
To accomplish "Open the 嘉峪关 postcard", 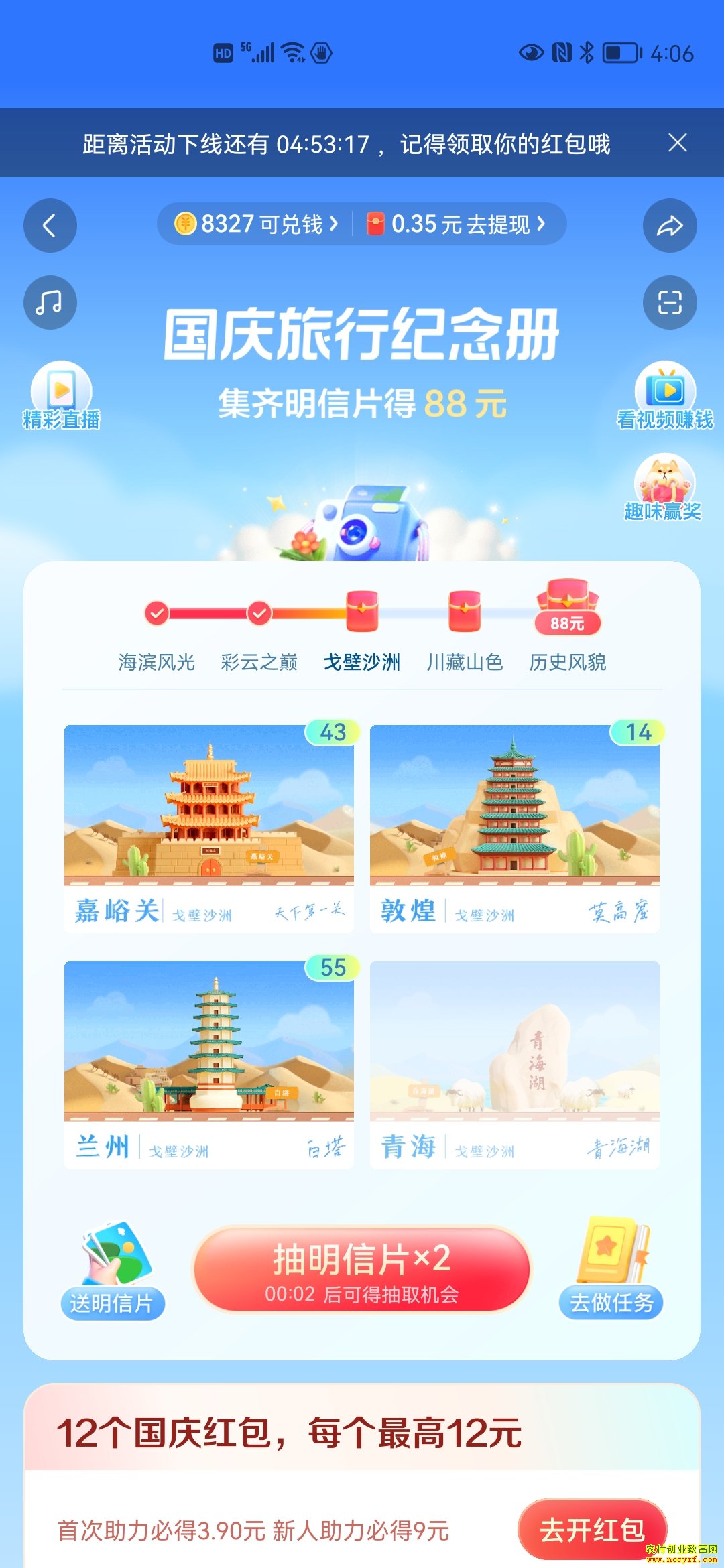I will click(x=208, y=828).
